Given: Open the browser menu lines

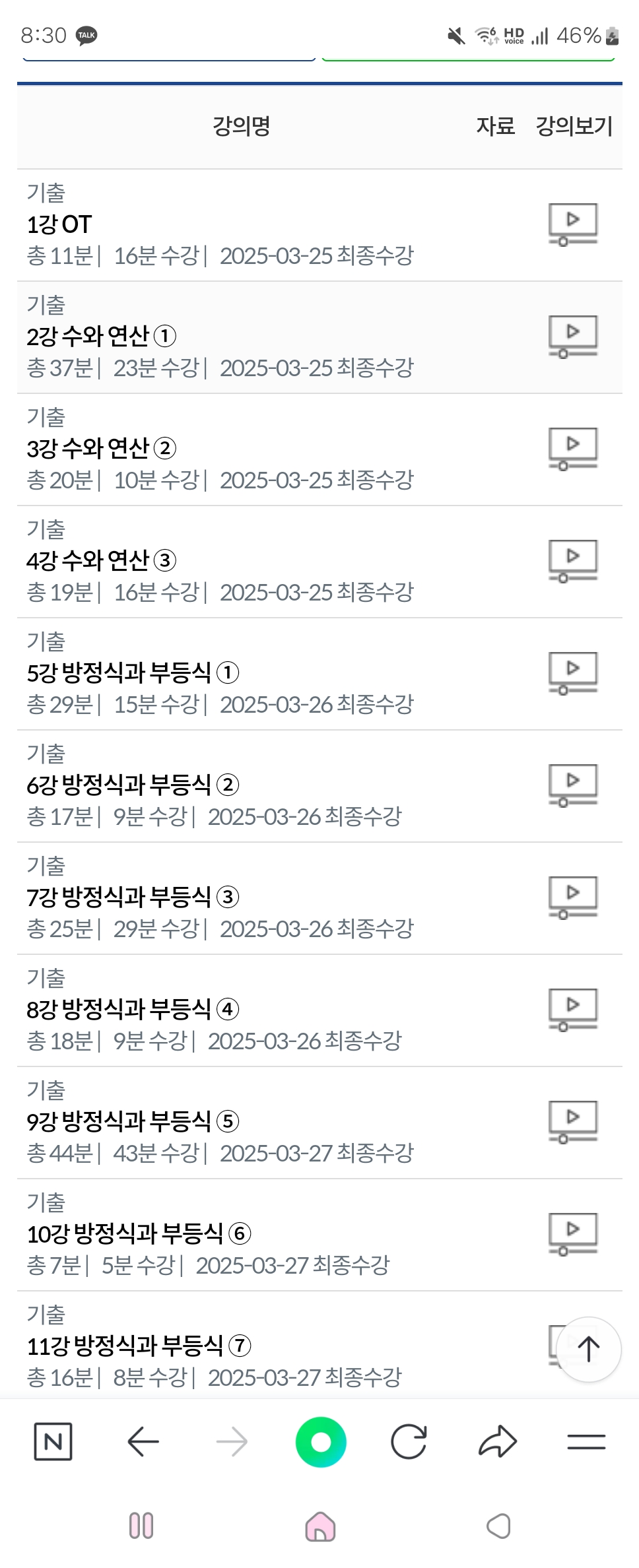Looking at the screenshot, I should coord(586,1442).
